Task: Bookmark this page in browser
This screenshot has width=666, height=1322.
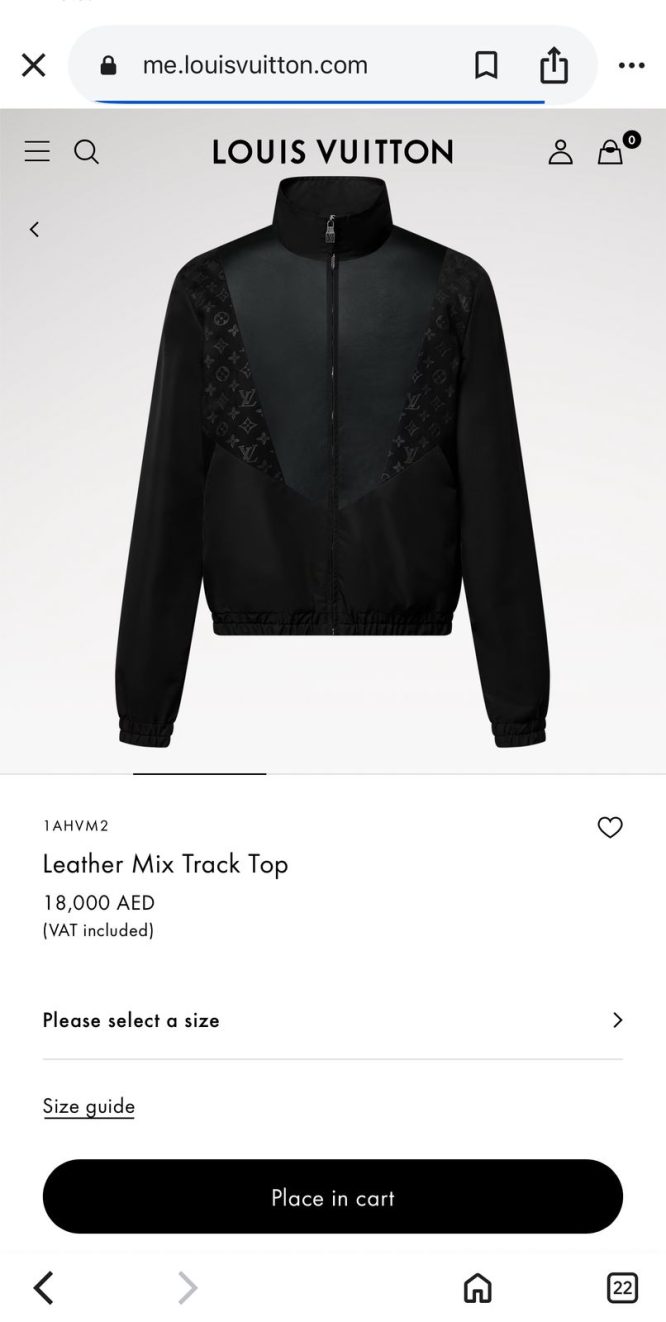Action: [x=486, y=66]
